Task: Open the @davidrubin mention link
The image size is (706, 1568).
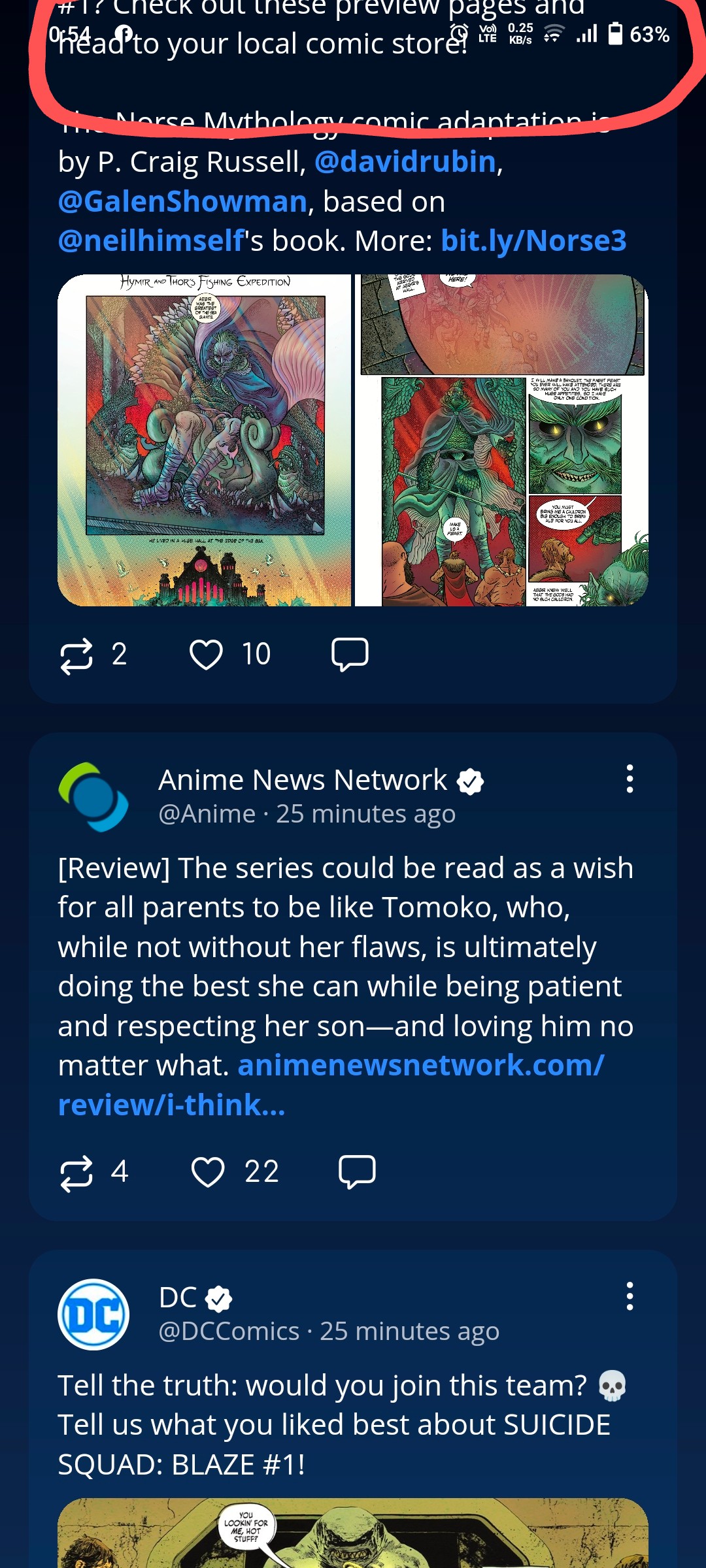Action: [405, 161]
